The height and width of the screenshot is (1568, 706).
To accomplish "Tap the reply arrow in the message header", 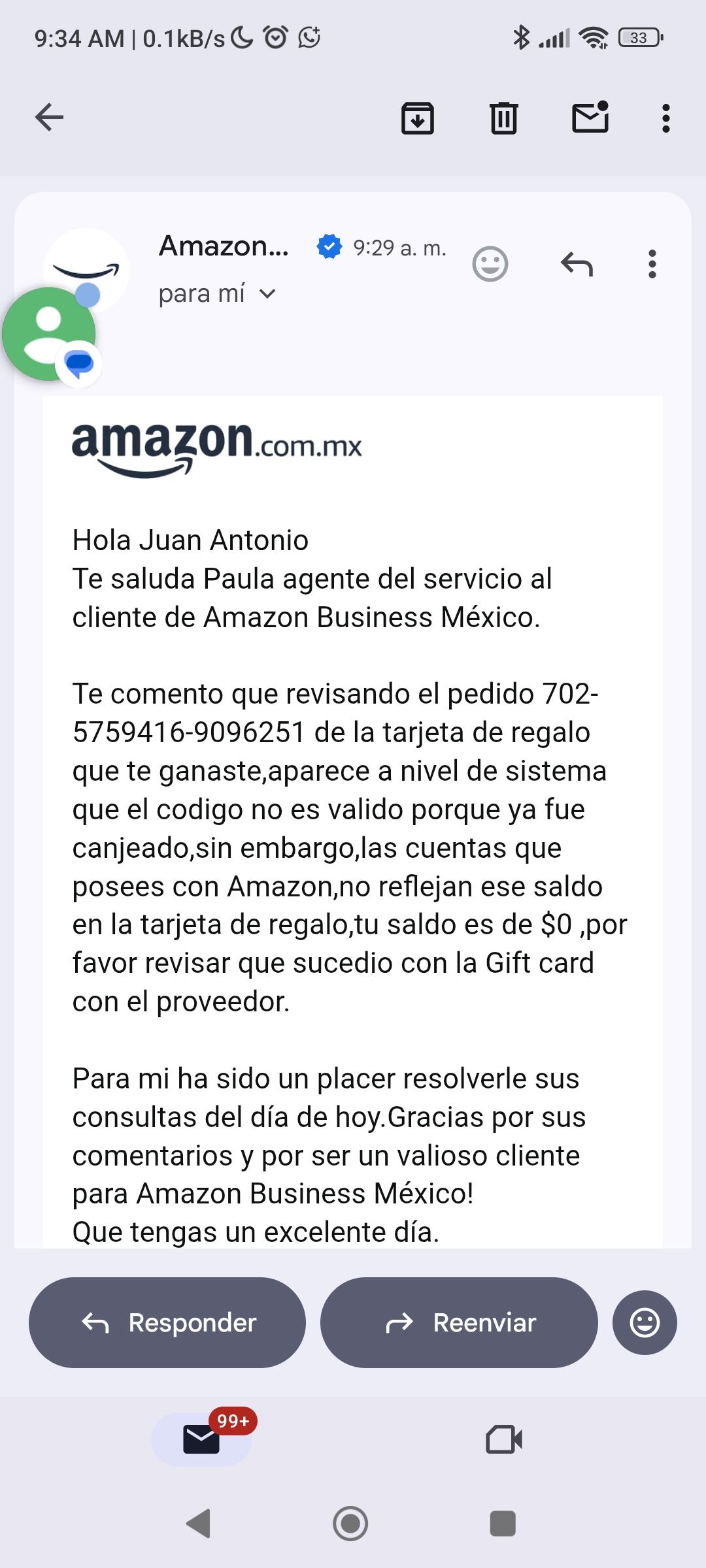I will 577,264.
